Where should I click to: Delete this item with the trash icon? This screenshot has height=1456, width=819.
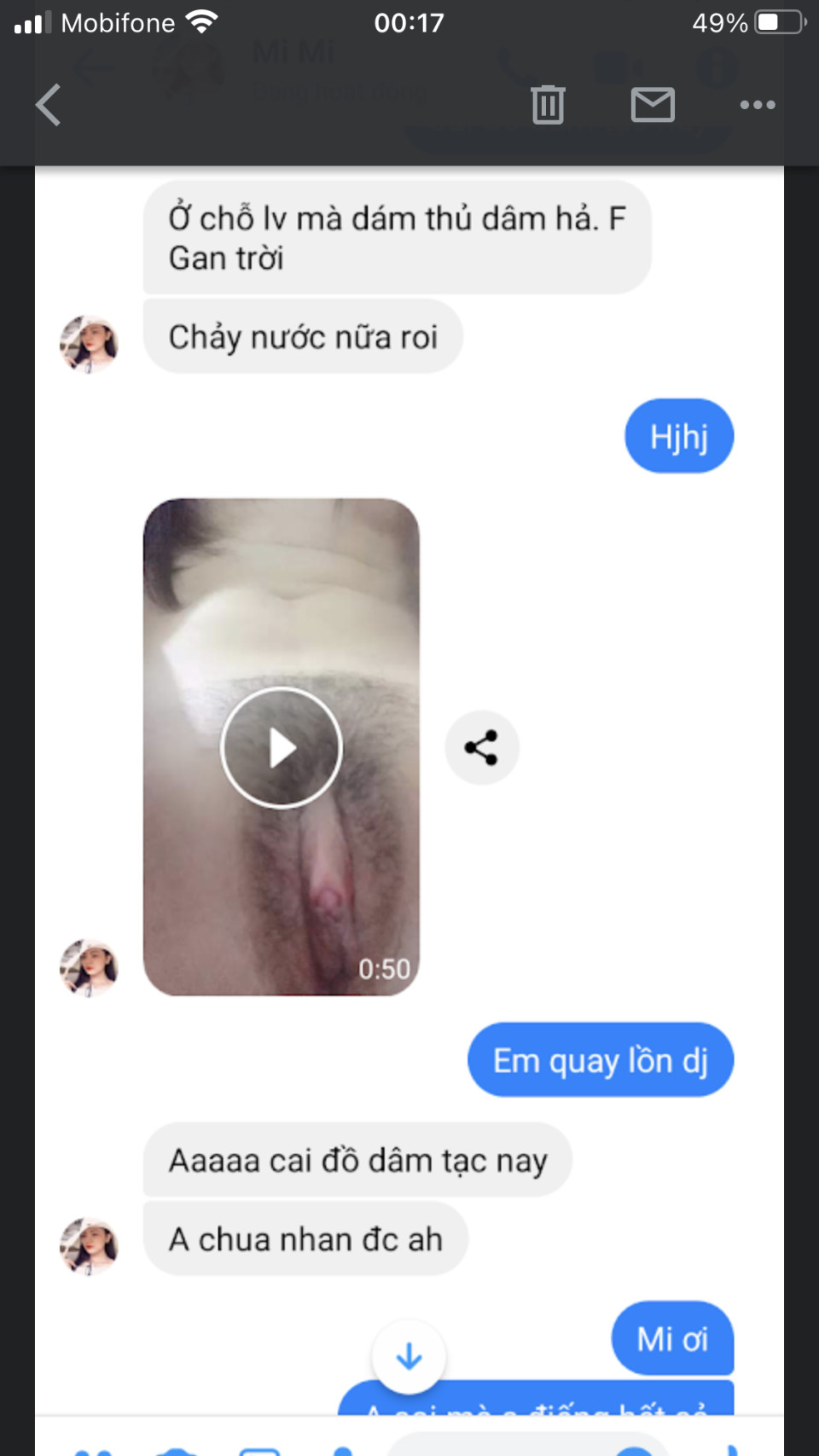pos(548,105)
